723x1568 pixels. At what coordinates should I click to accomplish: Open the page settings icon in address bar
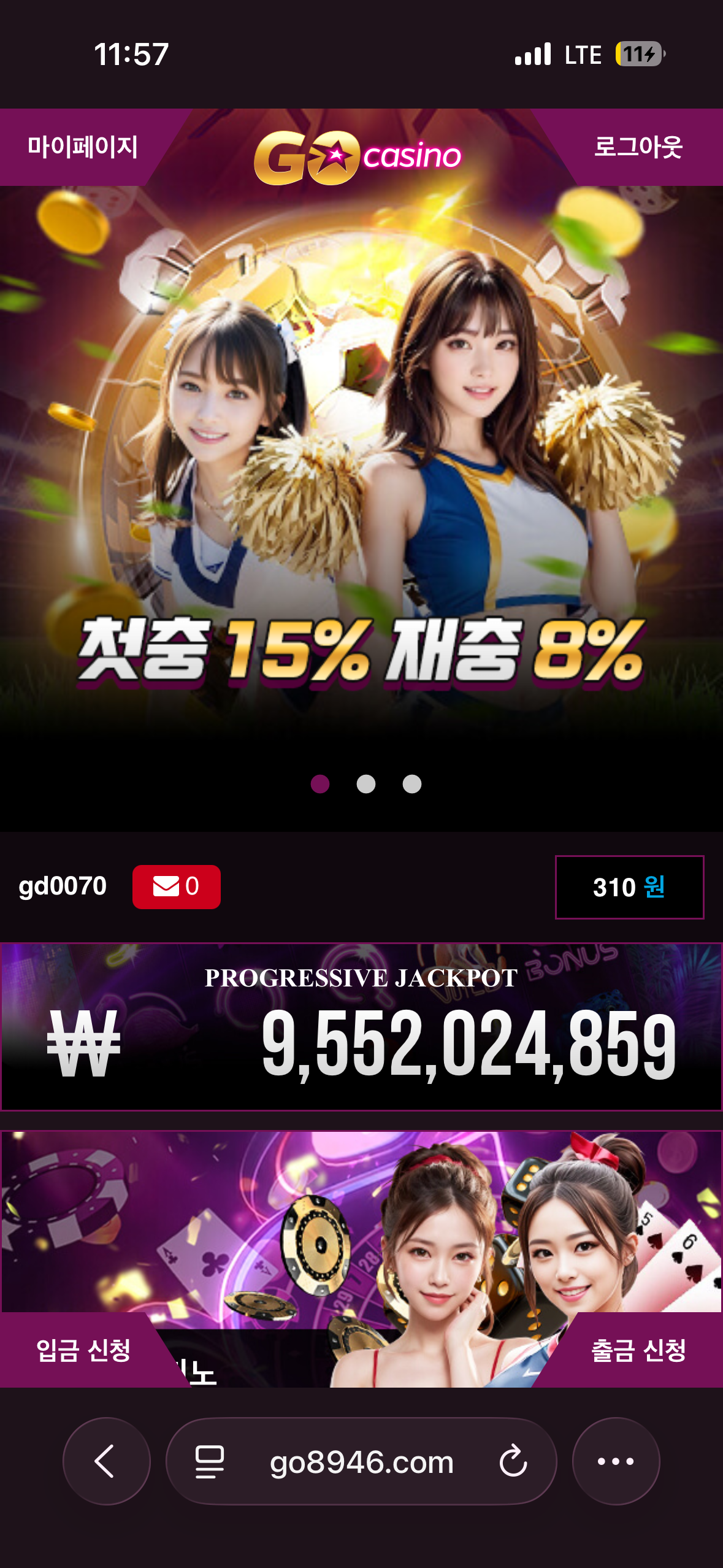click(x=209, y=1461)
